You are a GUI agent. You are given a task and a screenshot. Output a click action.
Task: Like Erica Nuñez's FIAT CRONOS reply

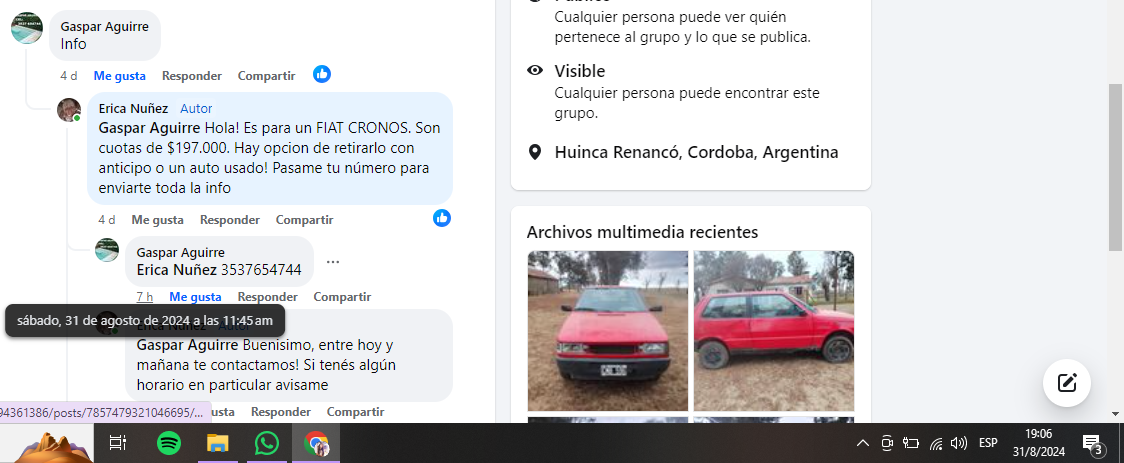point(157,219)
